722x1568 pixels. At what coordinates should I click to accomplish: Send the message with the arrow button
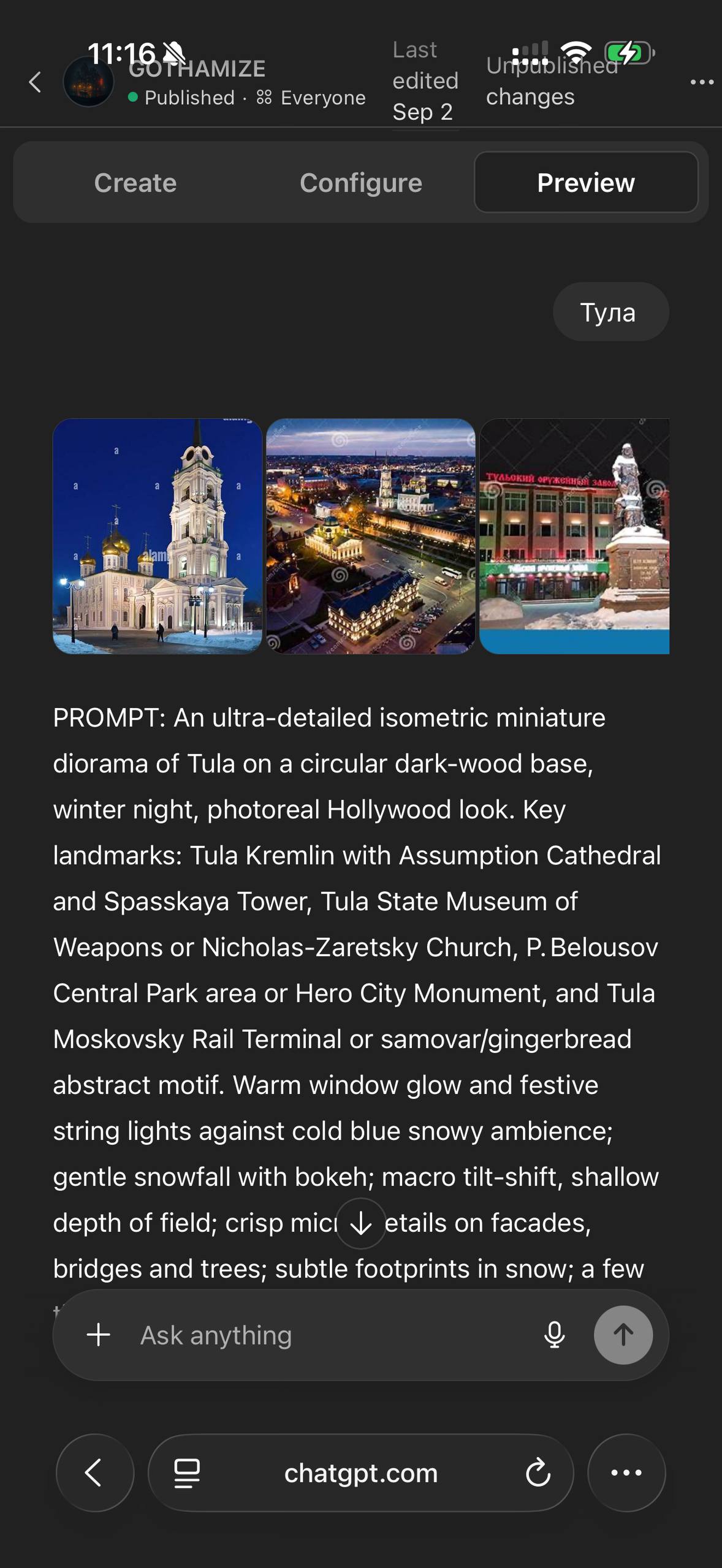pyautogui.click(x=623, y=1335)
